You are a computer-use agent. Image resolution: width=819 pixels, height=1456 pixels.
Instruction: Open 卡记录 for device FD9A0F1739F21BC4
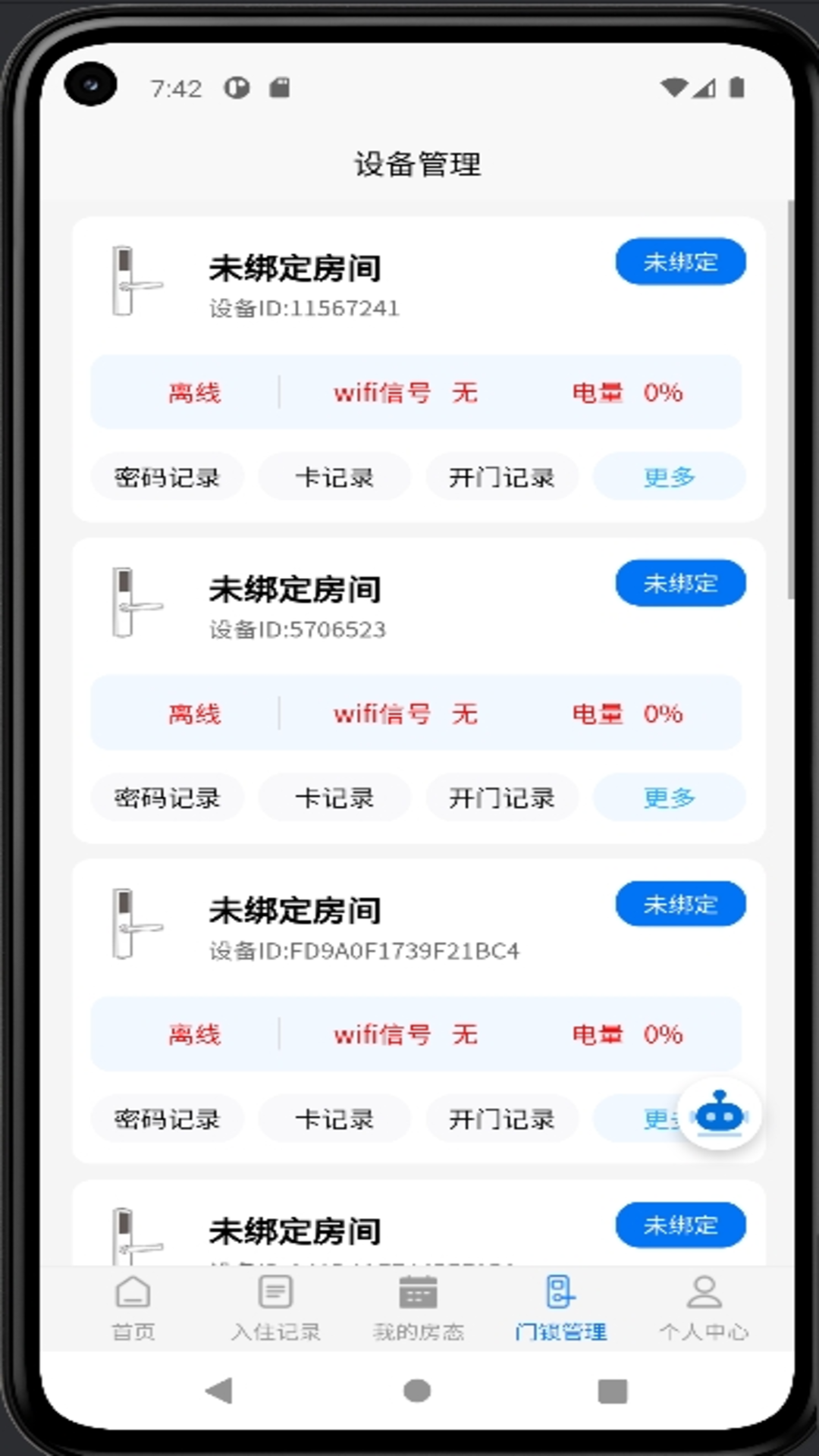334,1119
